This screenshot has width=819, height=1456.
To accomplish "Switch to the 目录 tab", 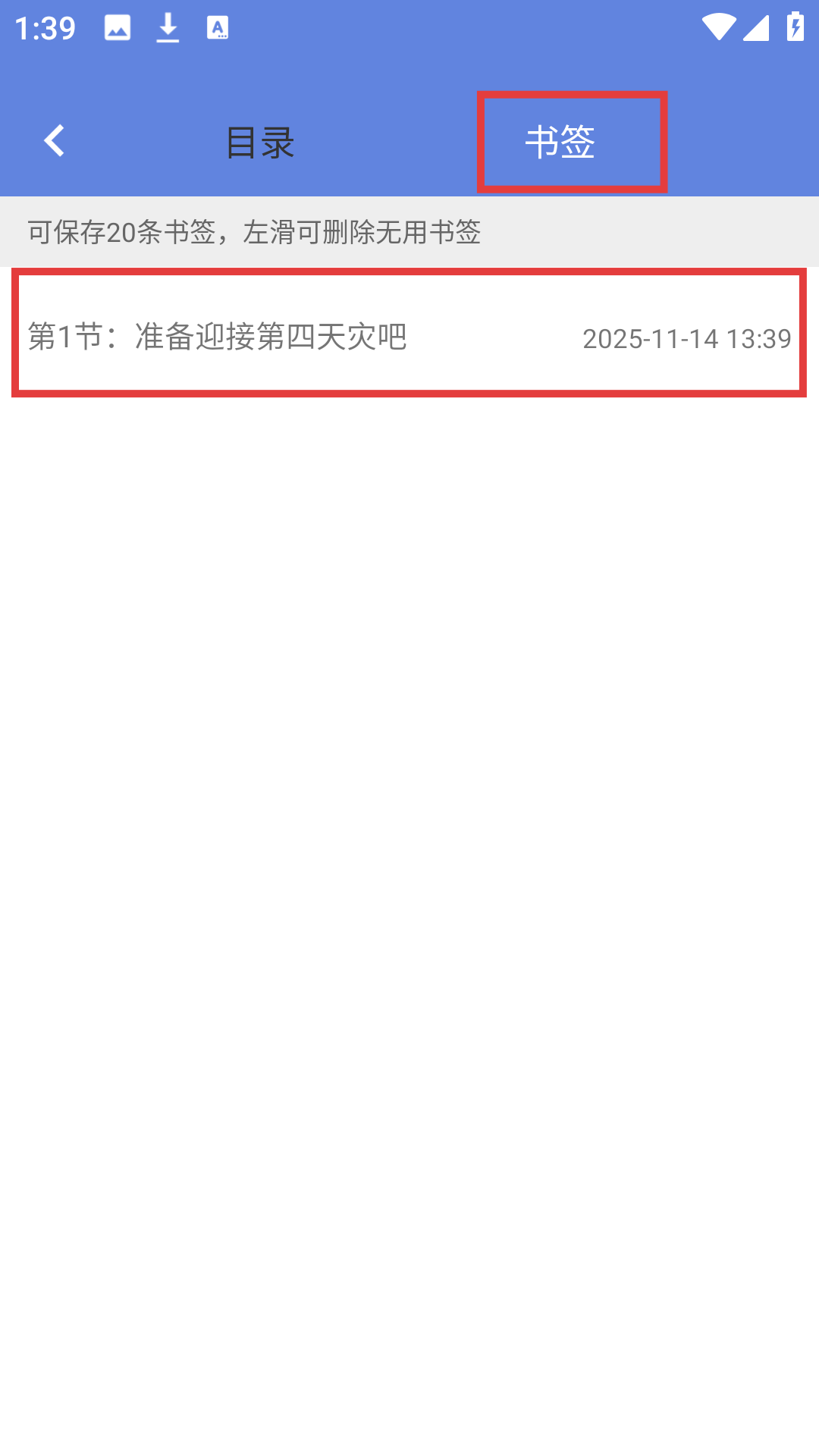I will (x=260, y=143).
